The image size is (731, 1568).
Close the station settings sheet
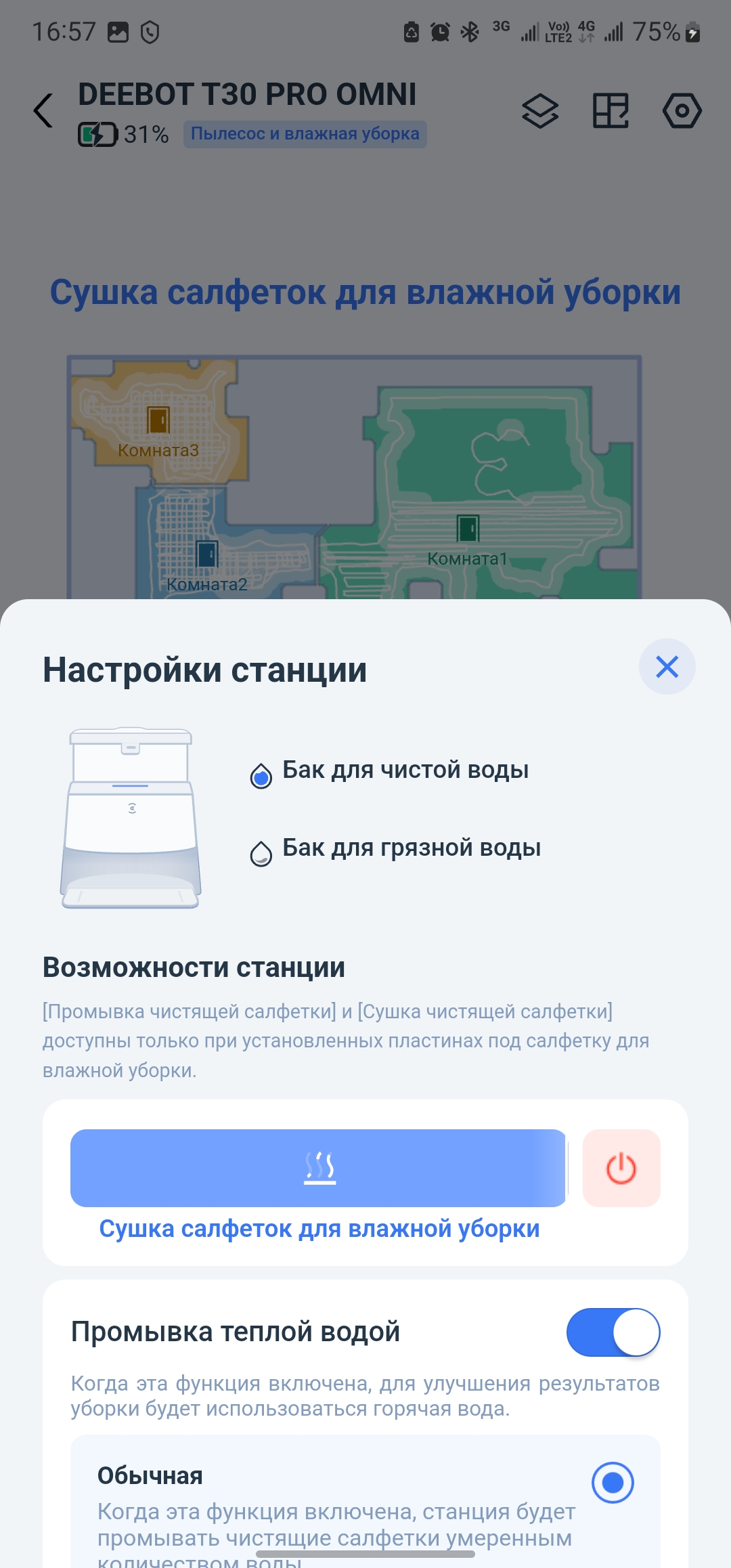667,667
